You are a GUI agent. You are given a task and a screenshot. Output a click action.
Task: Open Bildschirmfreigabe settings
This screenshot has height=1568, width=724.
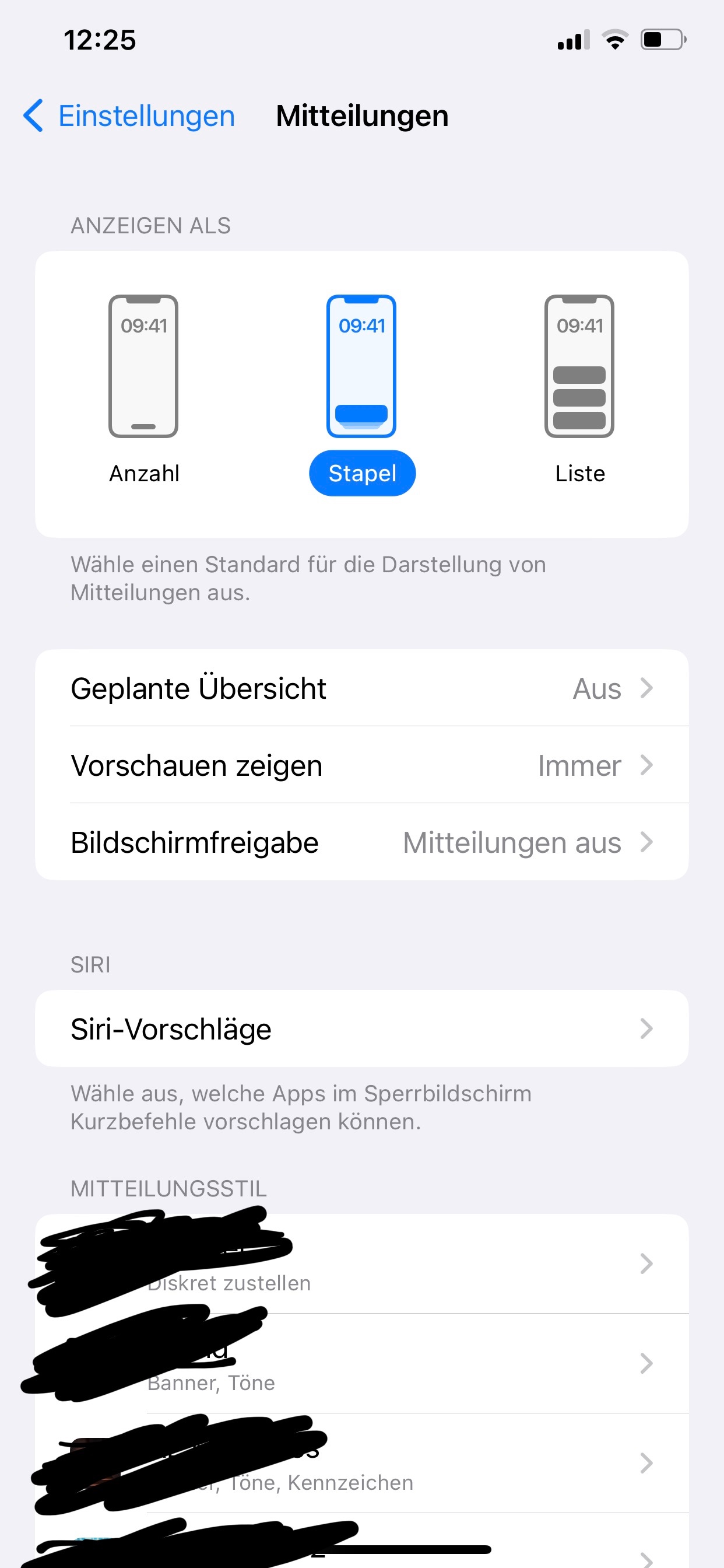click(361, 842)
